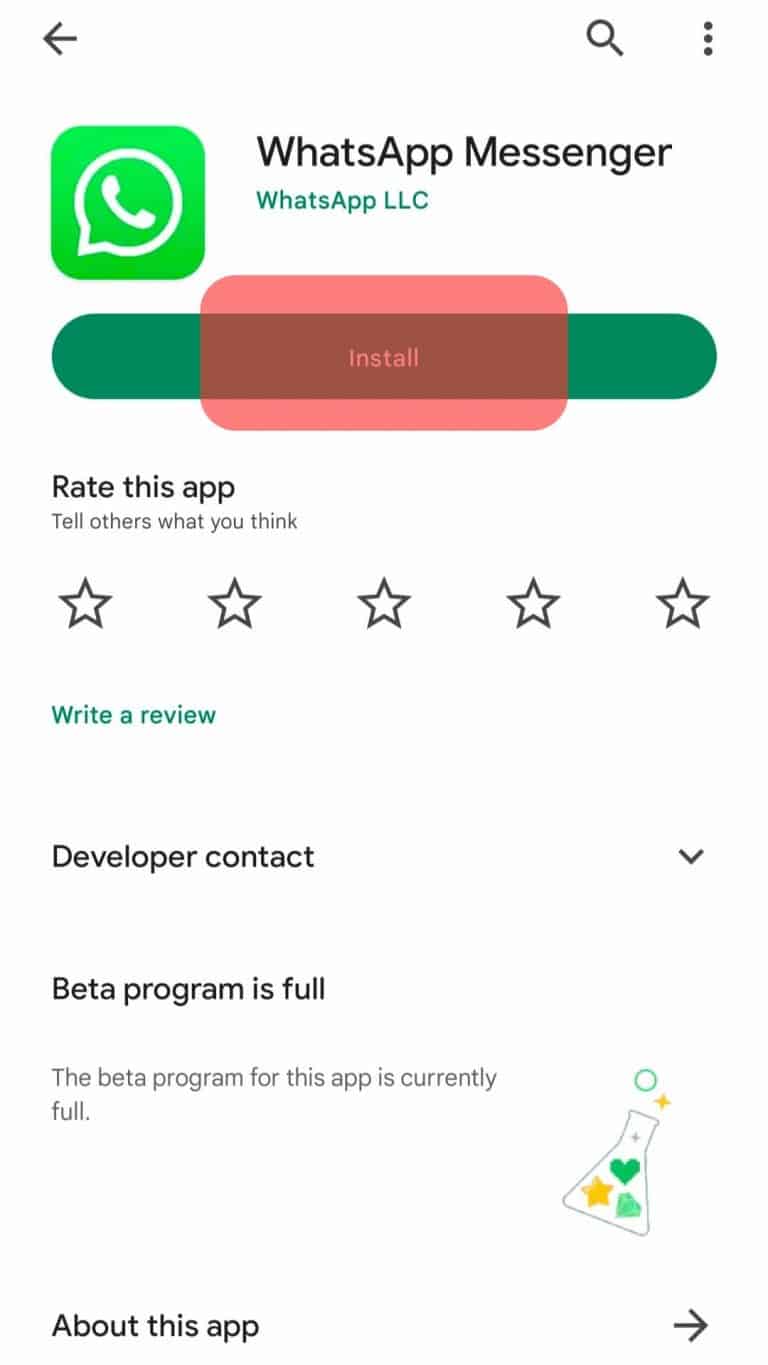
Task: Tap the Beta program is full heading
Action: click(x=188, y=988)
